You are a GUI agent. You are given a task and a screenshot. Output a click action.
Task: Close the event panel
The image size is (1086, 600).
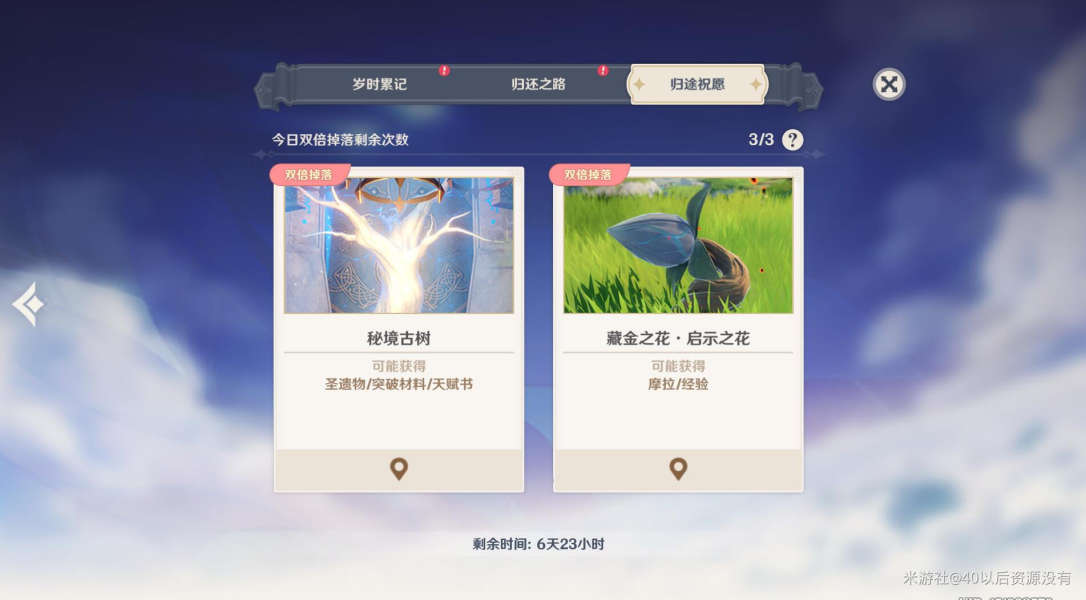click(888, 84)
